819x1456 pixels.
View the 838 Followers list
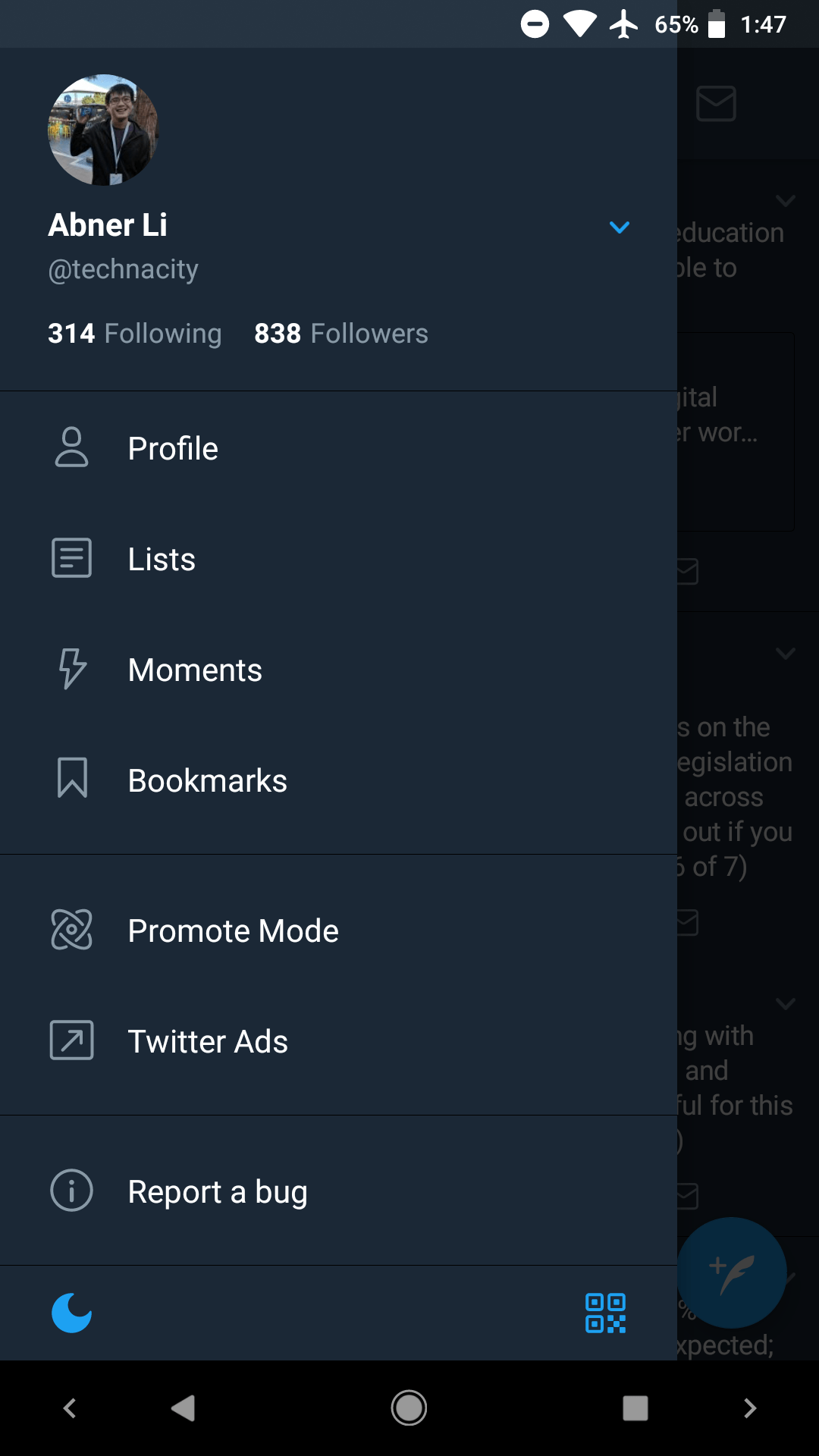(x=340, y=333)
